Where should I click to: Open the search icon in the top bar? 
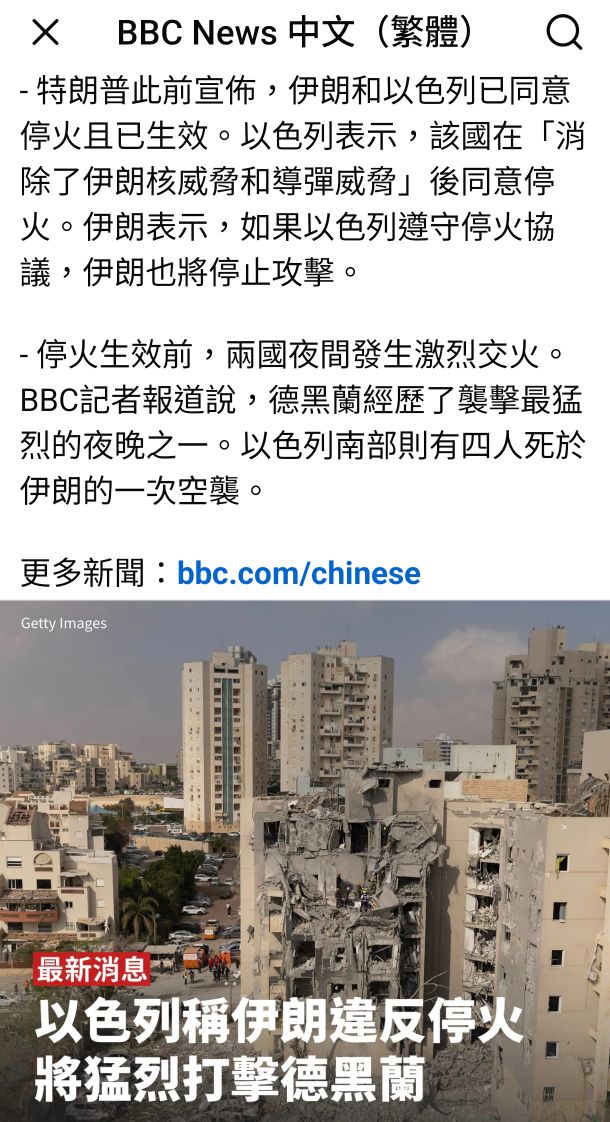coord(564,33)
